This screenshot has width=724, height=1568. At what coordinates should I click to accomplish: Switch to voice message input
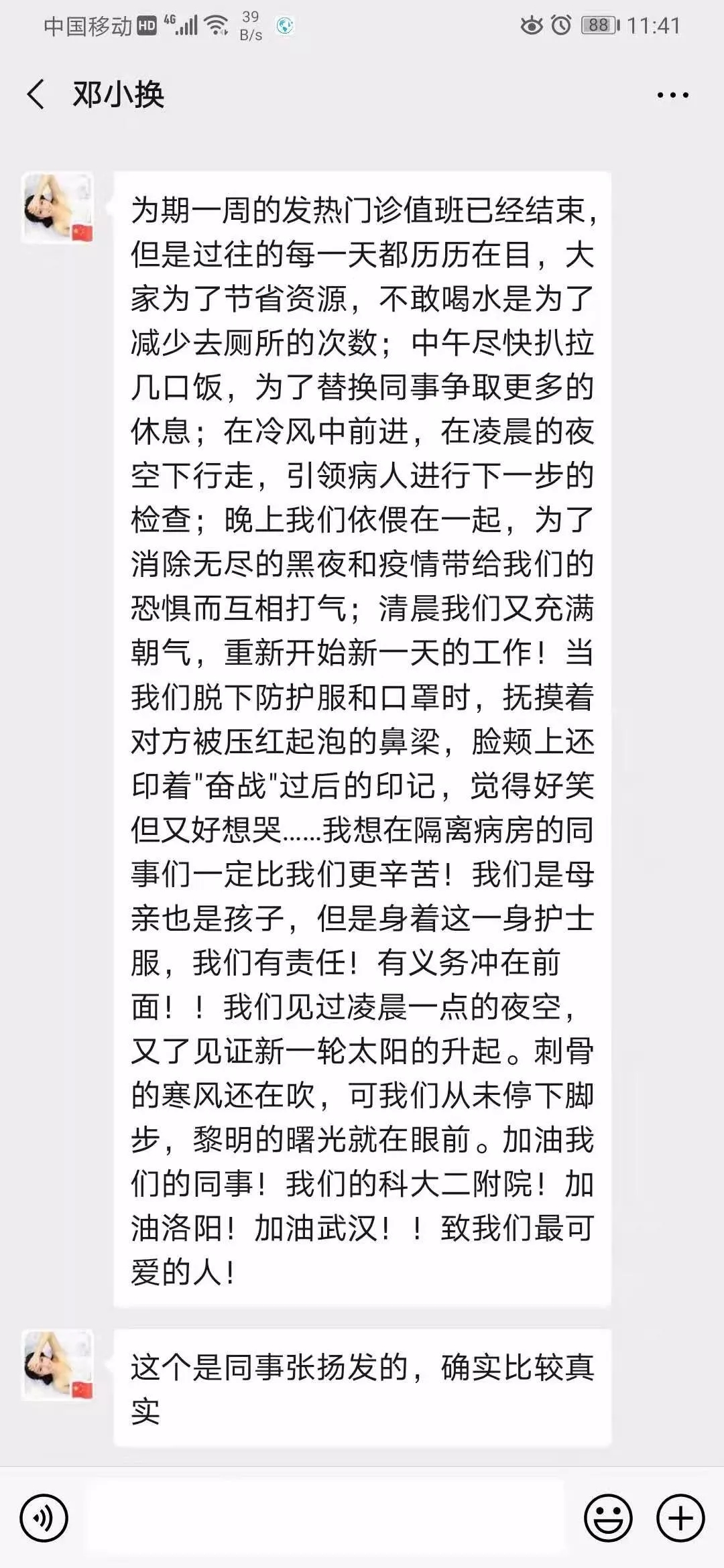tap(44, 1518)
